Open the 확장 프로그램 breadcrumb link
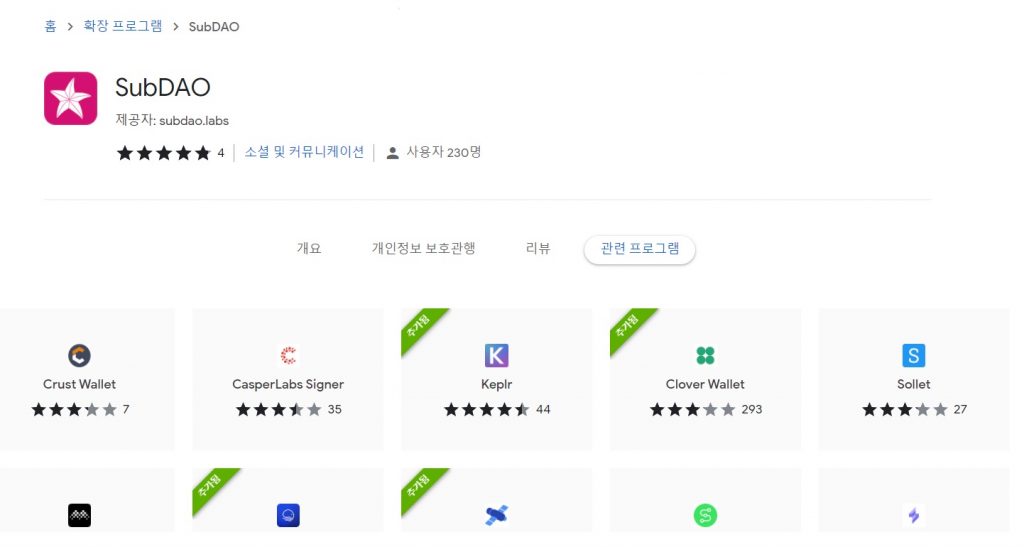 [x=122, y=26]
